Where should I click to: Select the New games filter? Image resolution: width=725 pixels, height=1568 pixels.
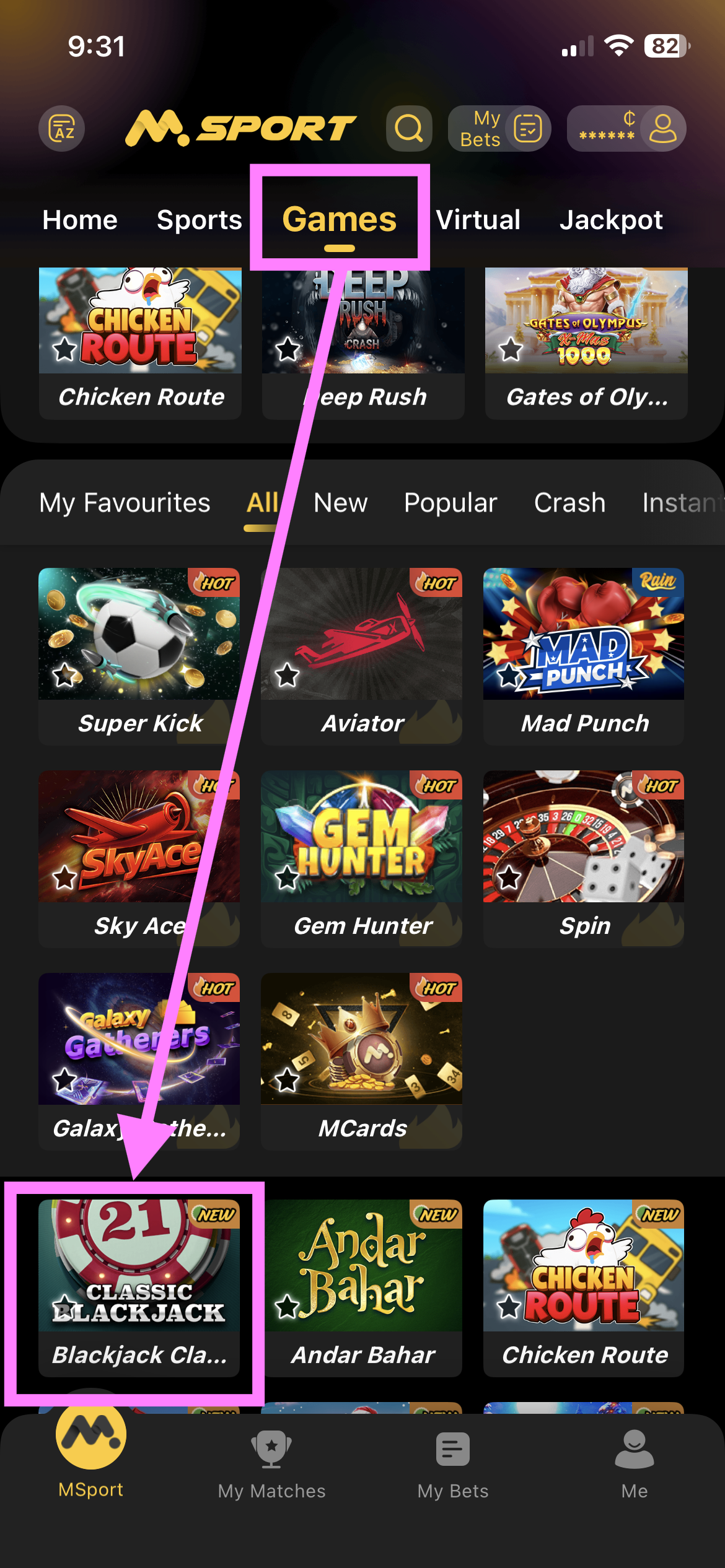click(x=340, y=503)
